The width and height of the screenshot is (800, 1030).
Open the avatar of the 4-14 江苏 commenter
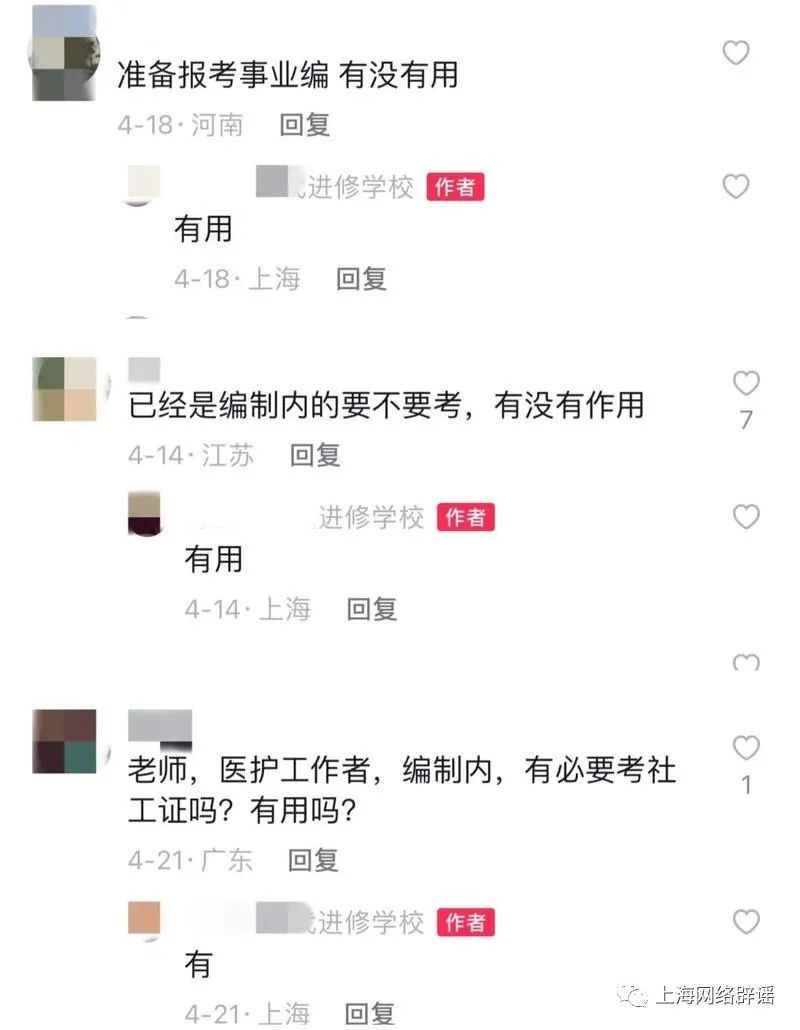tap(65, 388)
